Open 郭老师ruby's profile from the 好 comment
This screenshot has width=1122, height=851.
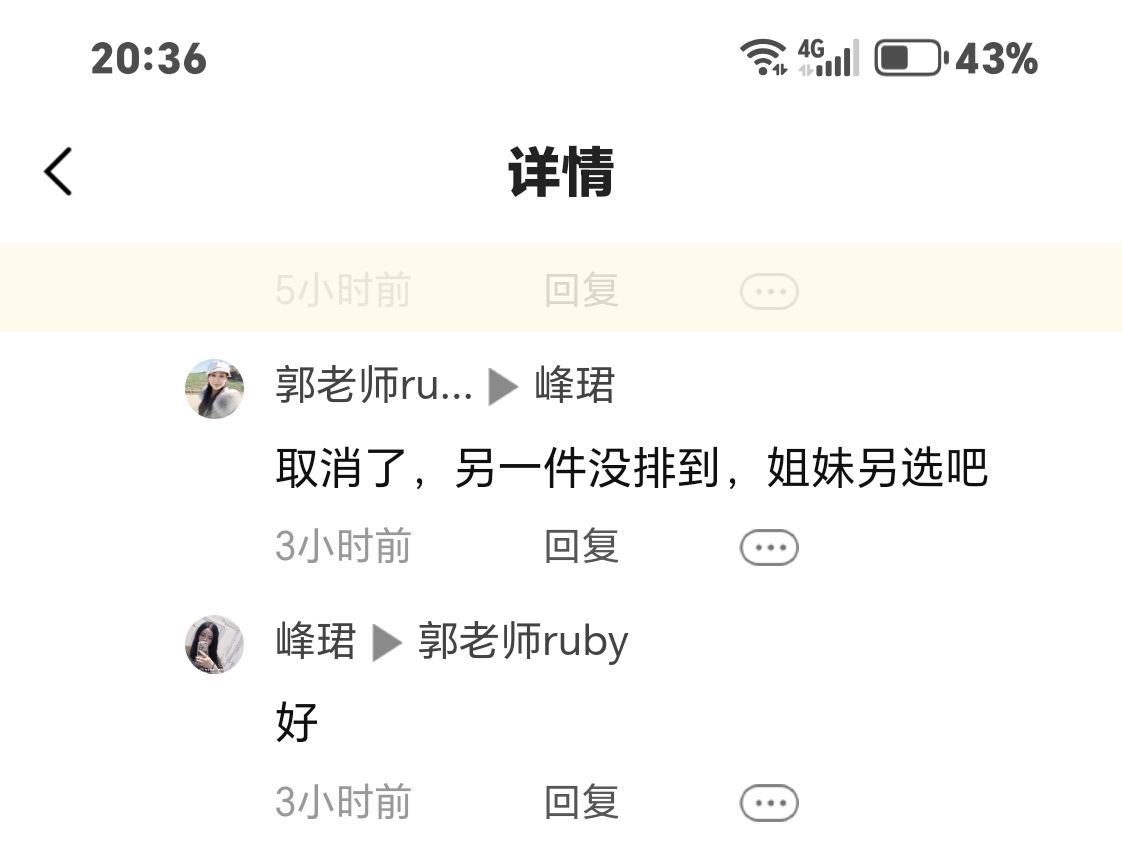(523, 642)
